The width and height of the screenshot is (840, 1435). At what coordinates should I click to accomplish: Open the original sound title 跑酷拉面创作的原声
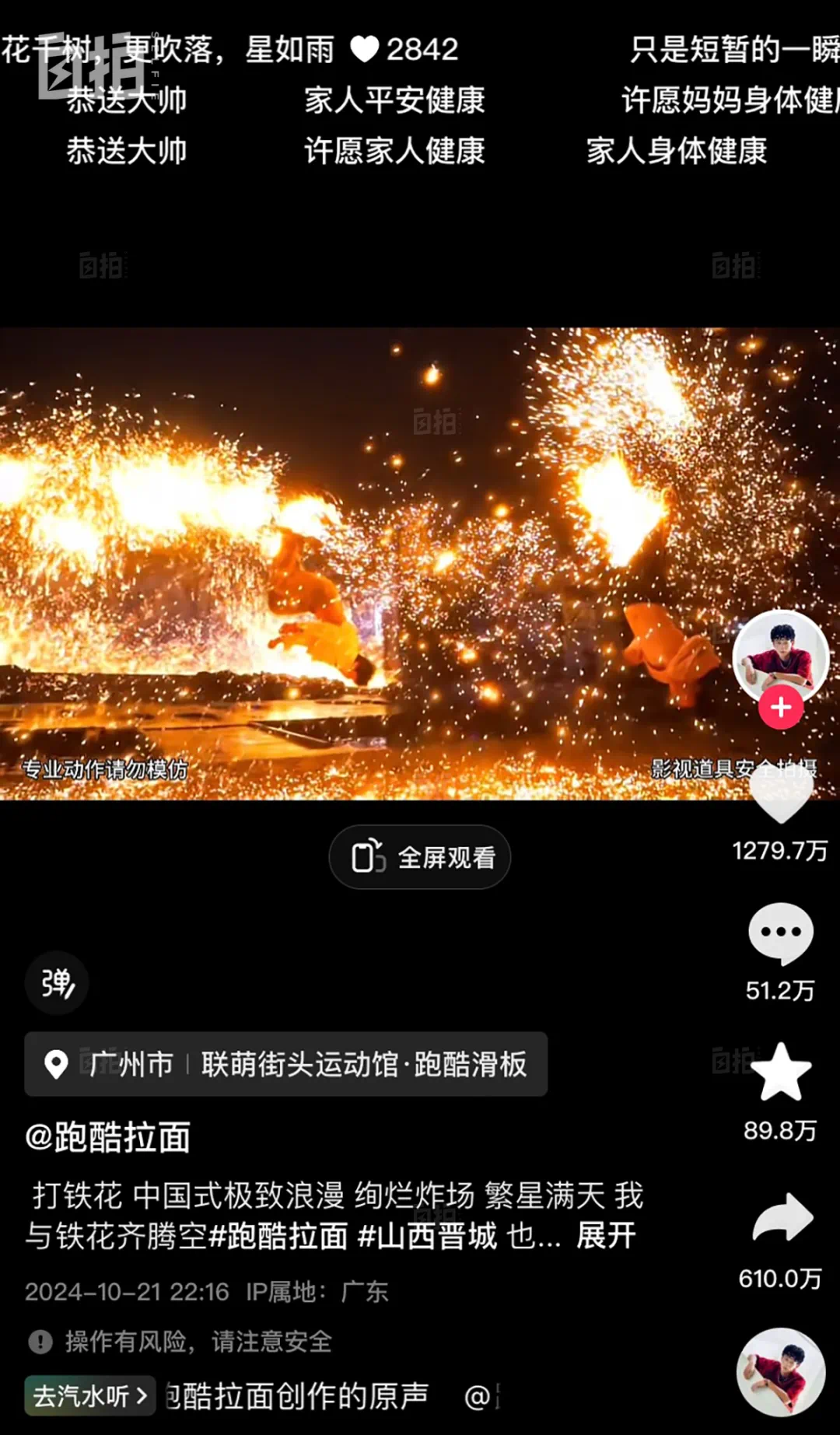297,1396
